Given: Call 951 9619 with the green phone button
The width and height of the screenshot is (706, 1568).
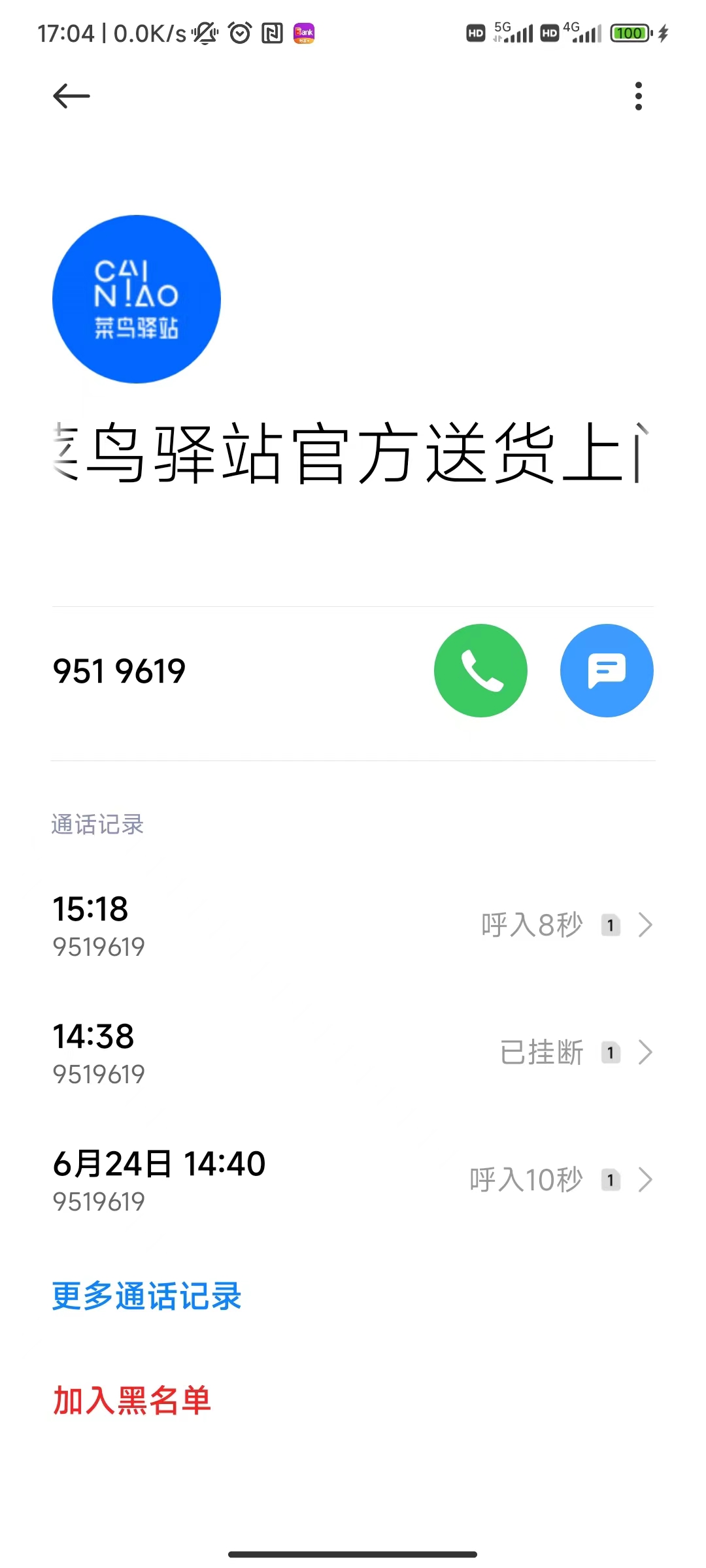Looking at the screenshot, I should tap(480, 670).
